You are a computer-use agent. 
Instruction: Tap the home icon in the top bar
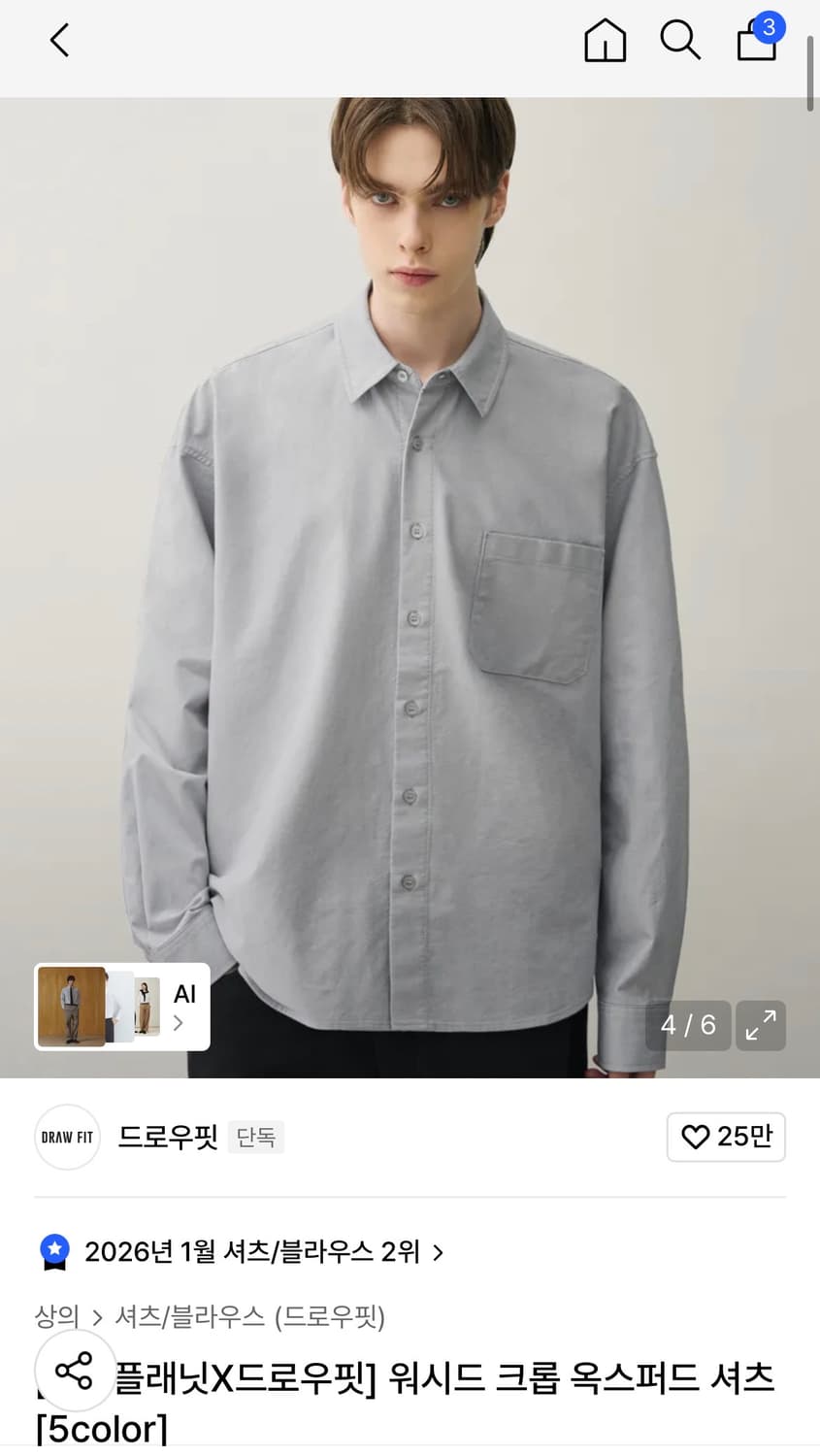[x=605, y=42]
